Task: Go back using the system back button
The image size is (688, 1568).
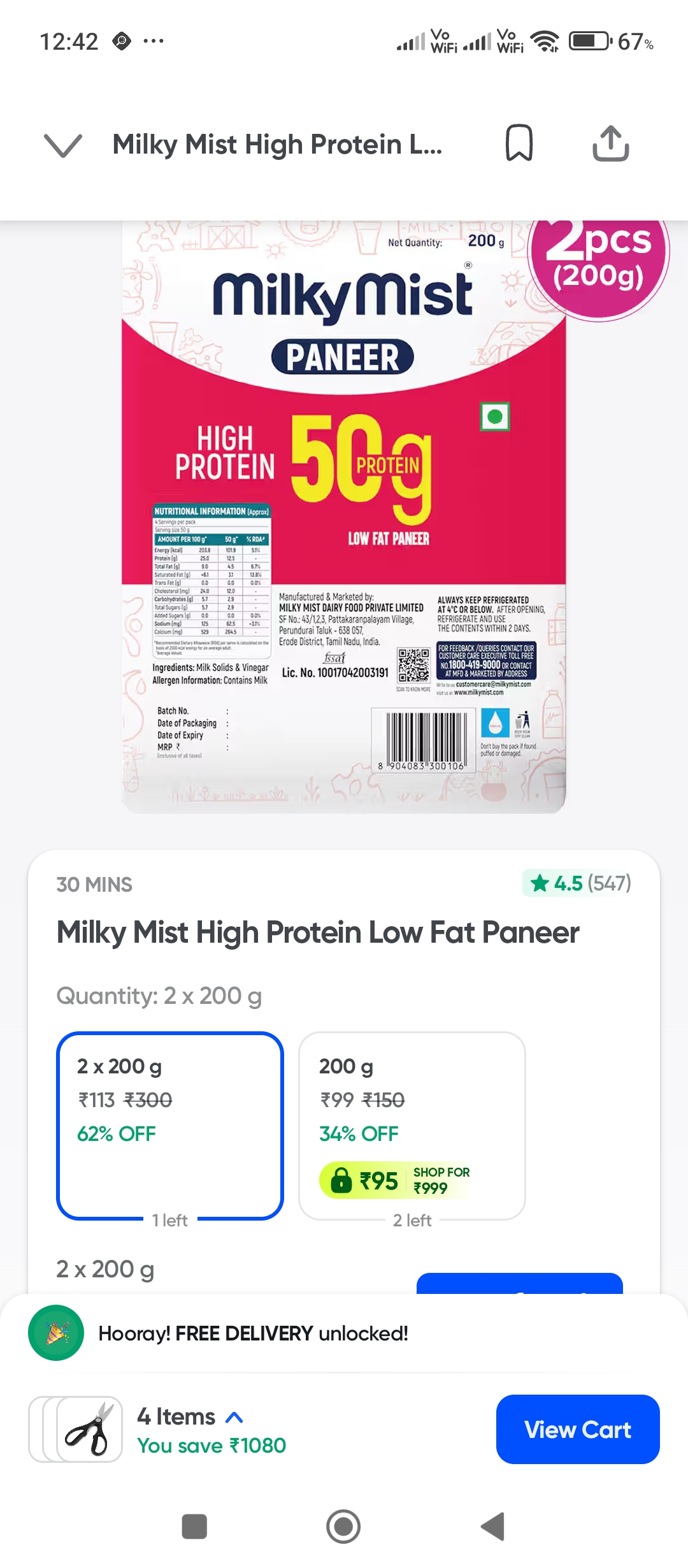Action: point(492,1527)
